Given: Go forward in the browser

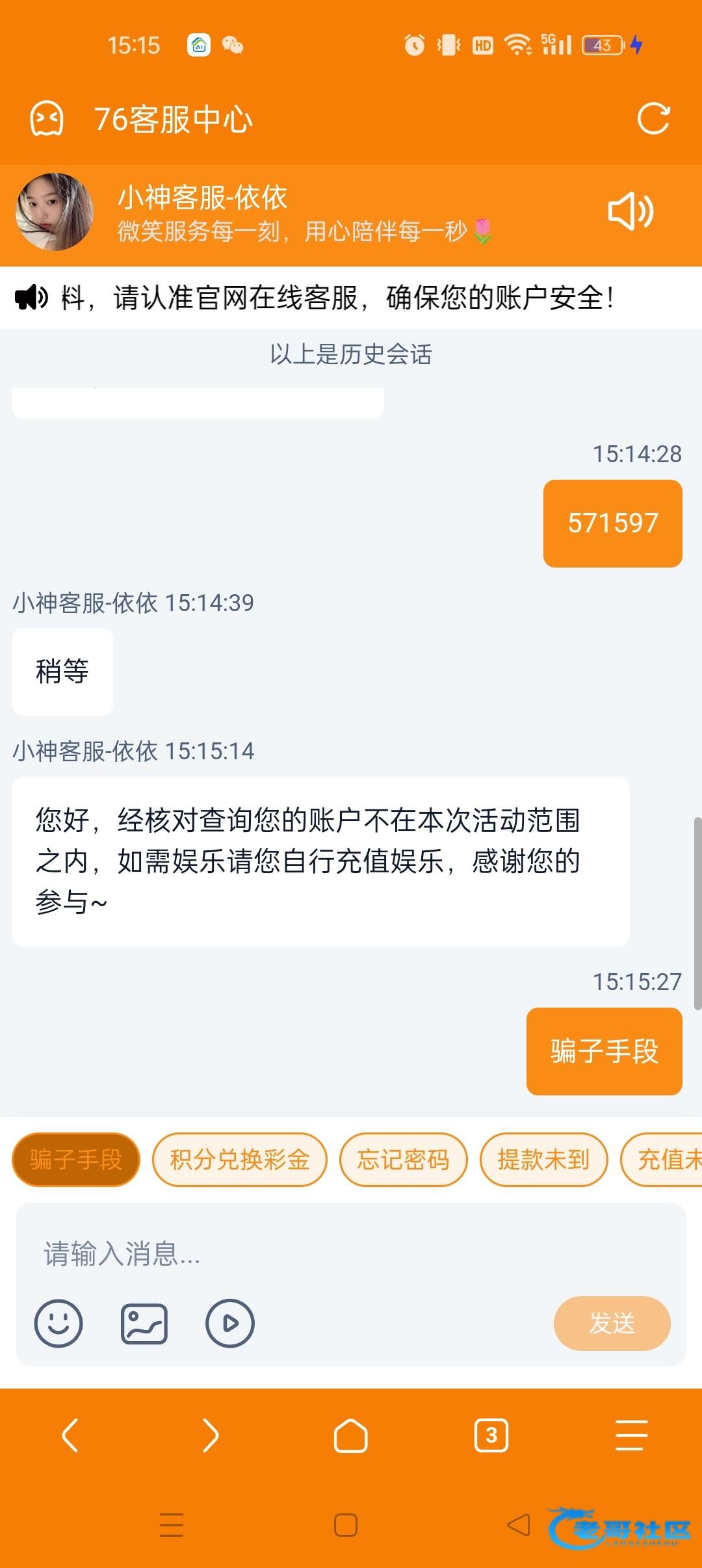Looking at the screenshot, I should [x=211, y=1435].
